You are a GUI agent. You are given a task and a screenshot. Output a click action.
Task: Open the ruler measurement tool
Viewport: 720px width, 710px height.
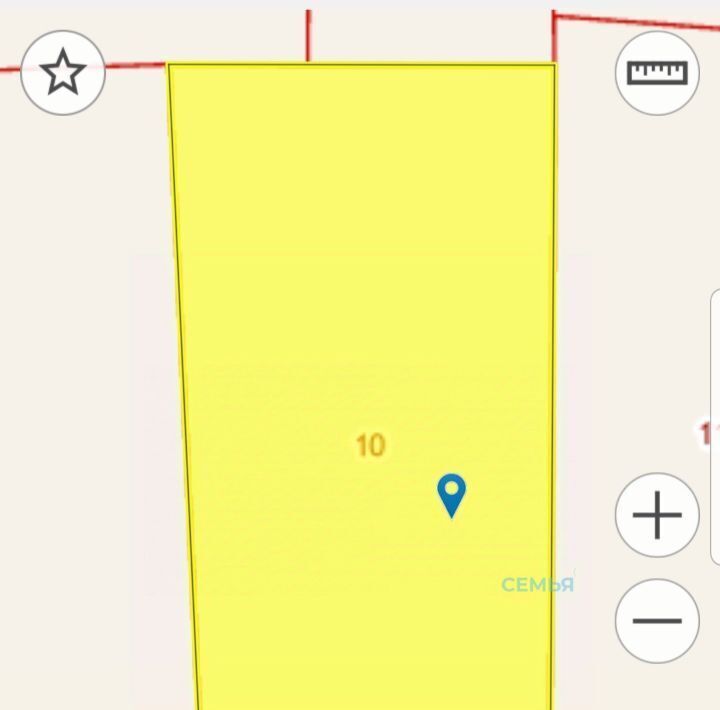coord(657,73)
